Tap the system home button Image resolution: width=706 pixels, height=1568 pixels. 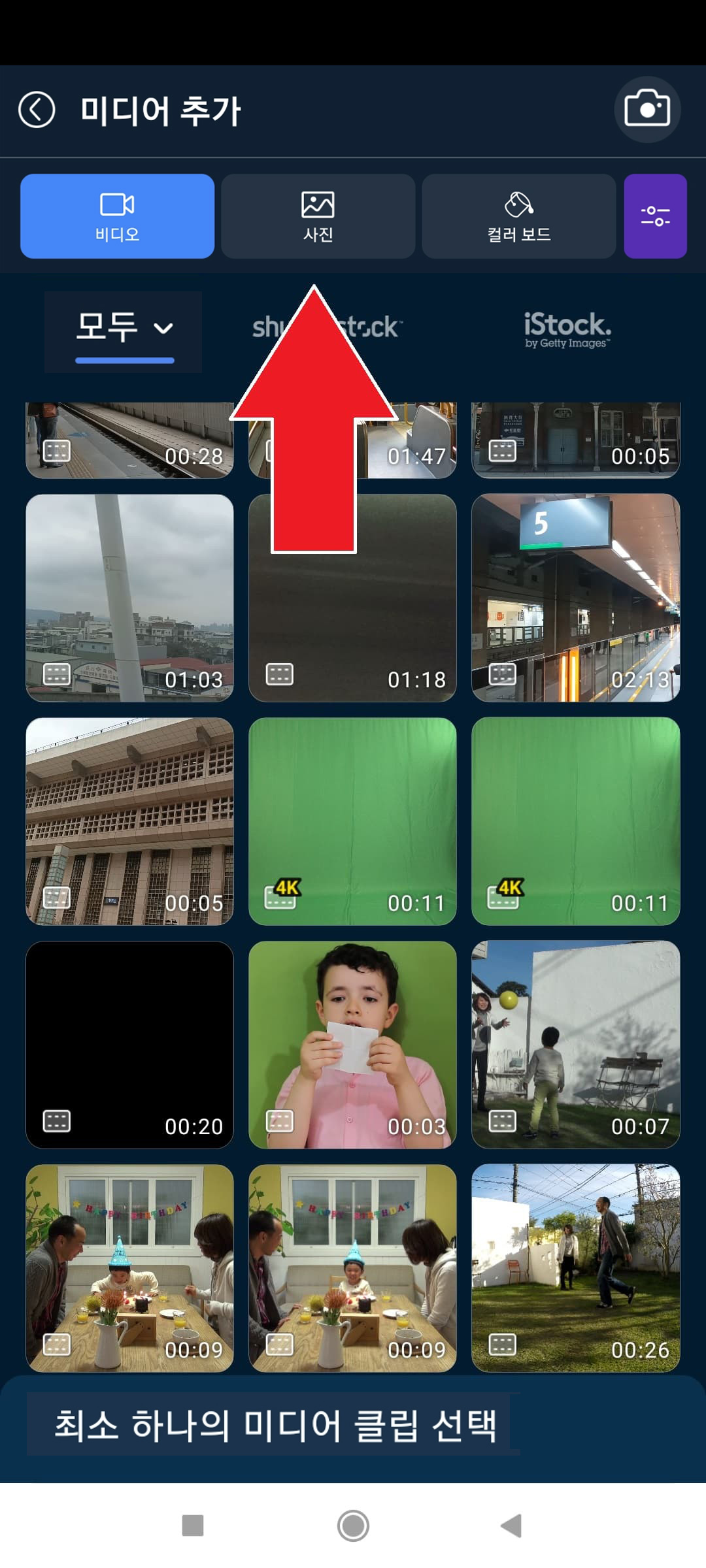pos(353,1526)
